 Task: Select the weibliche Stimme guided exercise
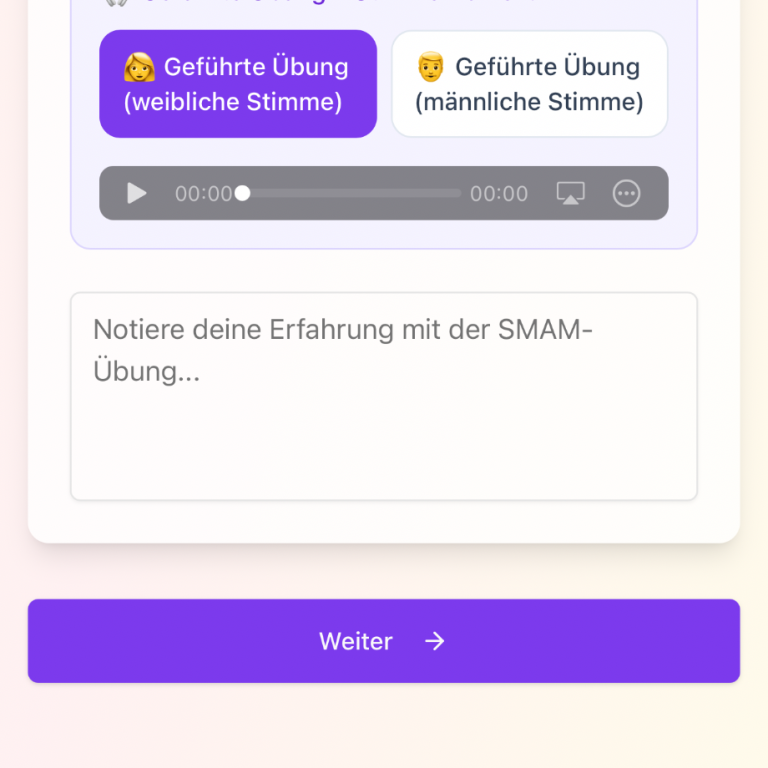(238, 84)
